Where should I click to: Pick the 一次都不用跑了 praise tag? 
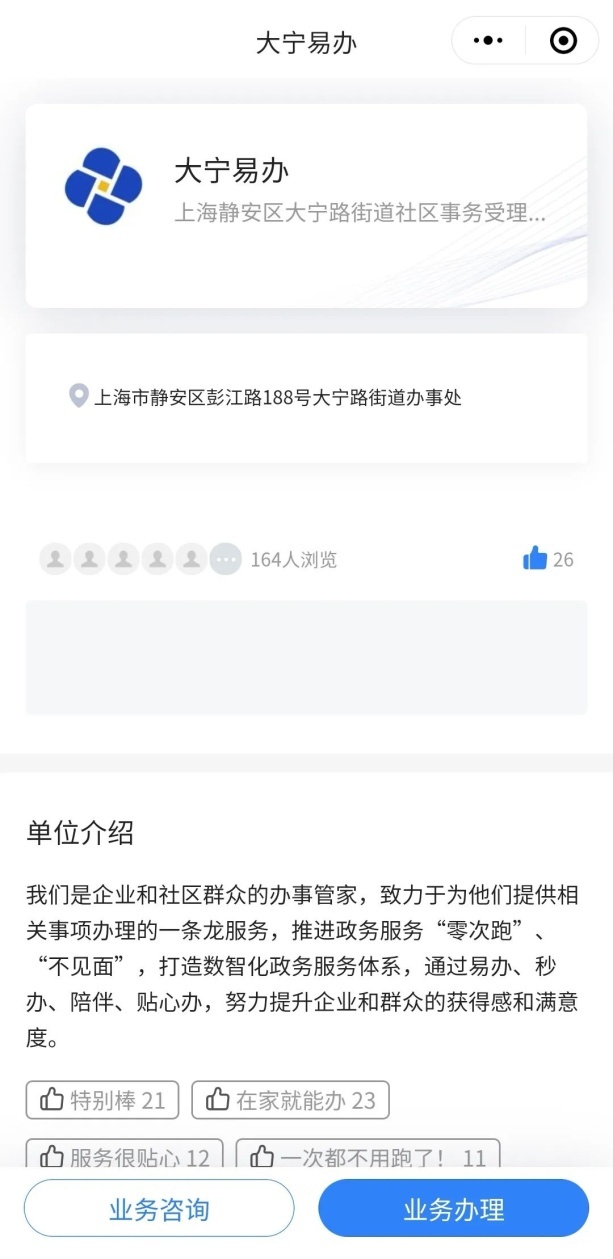(x=367, y=1156)
